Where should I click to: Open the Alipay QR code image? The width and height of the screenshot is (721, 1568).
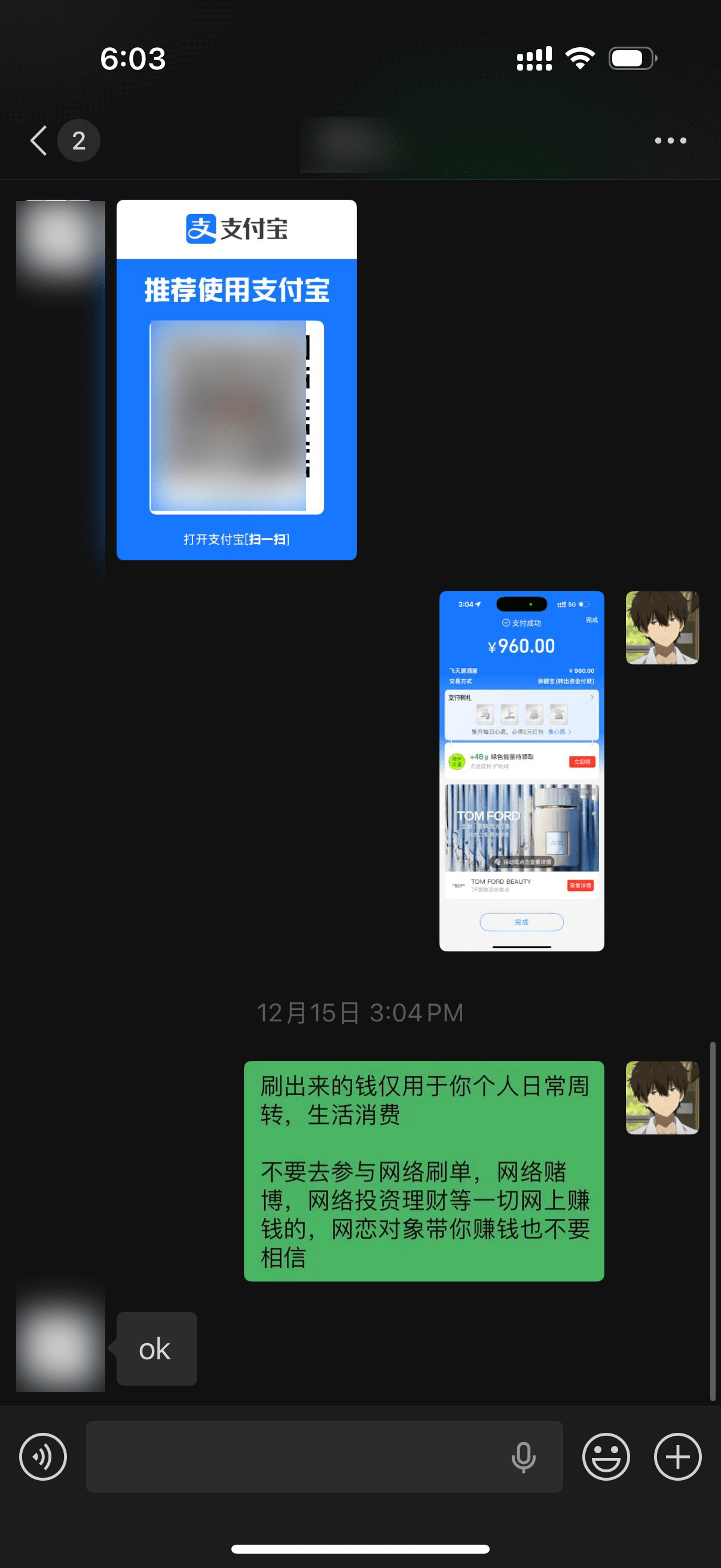coord(236,380)
